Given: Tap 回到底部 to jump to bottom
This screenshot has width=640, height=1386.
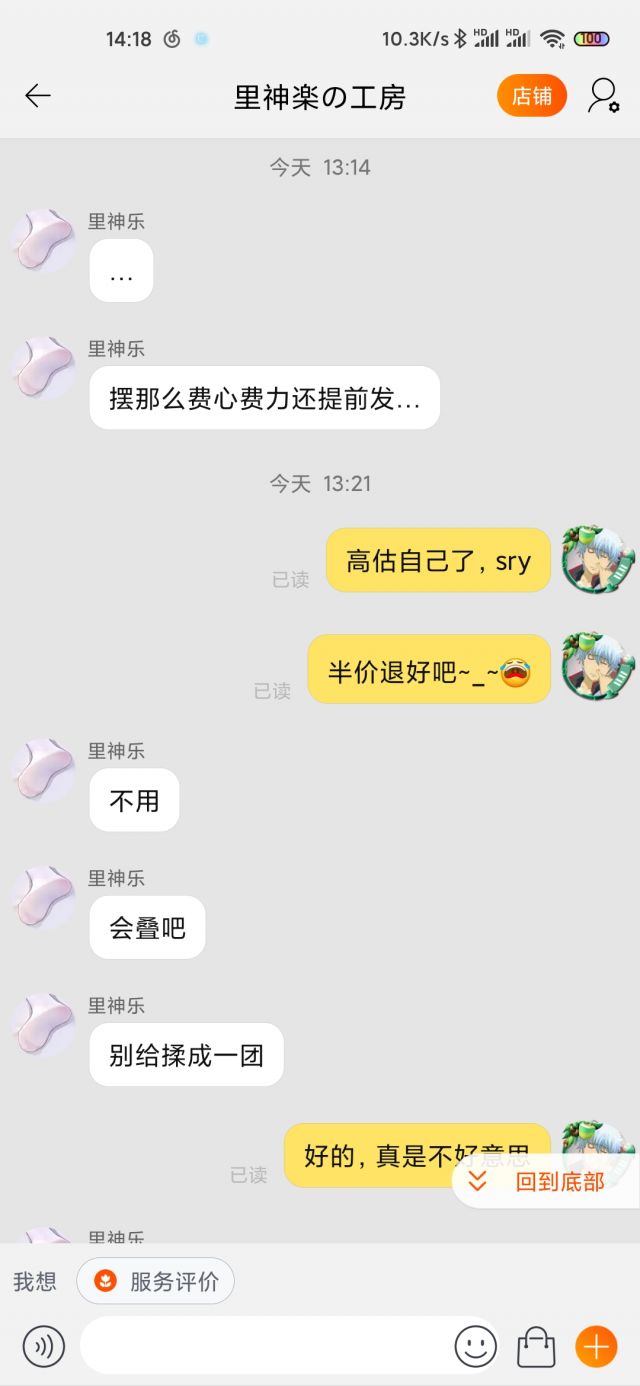Looking at the screenshot, I should [x=547, y=1181].
